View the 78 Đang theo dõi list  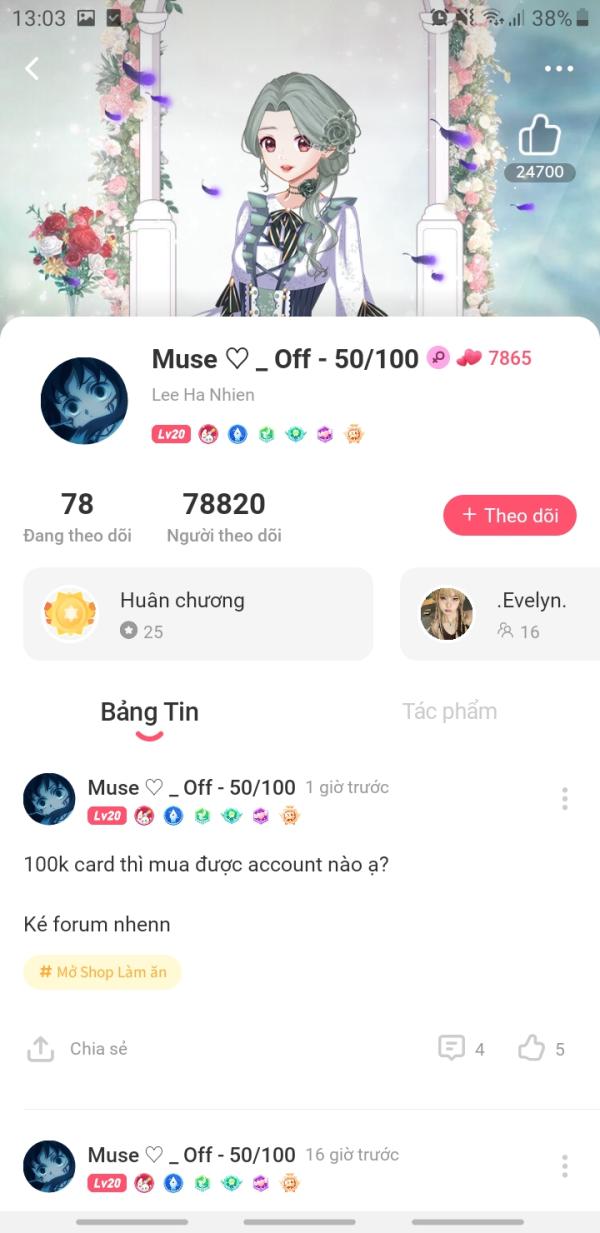77,516
